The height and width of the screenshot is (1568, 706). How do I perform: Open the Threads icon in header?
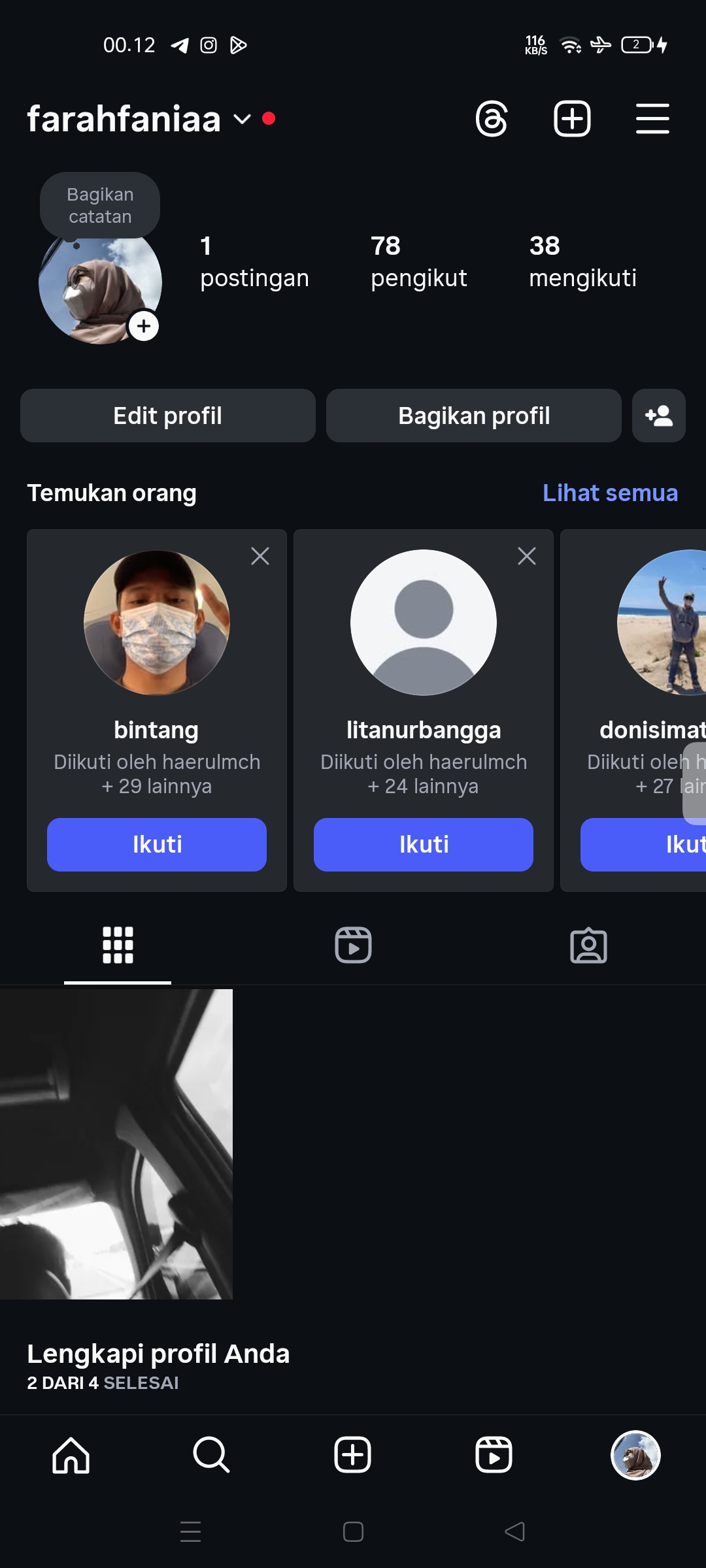click(x=492, y=119)
